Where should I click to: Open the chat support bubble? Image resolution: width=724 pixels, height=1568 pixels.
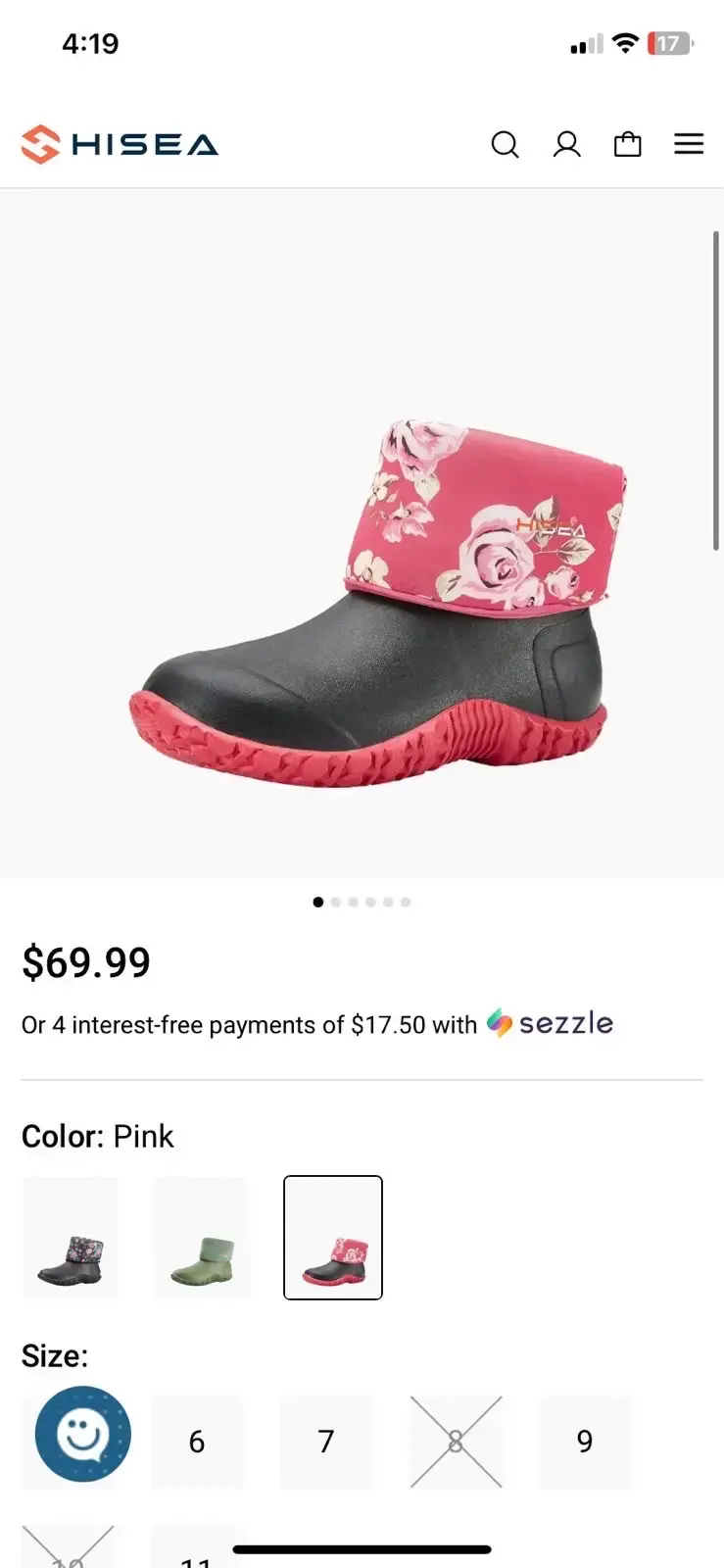click(x=83, y=1434)
